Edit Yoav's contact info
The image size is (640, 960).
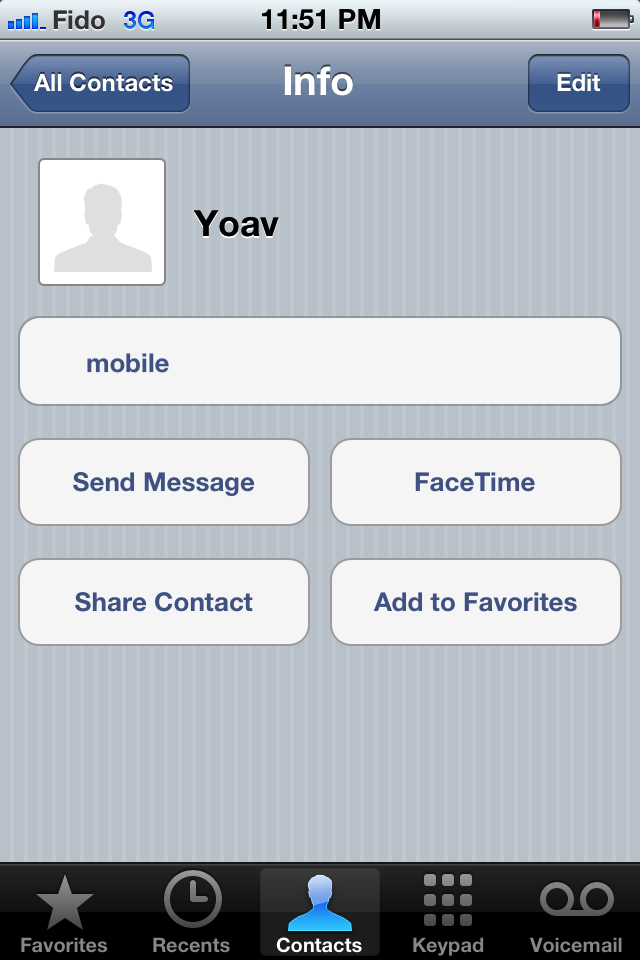pos(578,83)
